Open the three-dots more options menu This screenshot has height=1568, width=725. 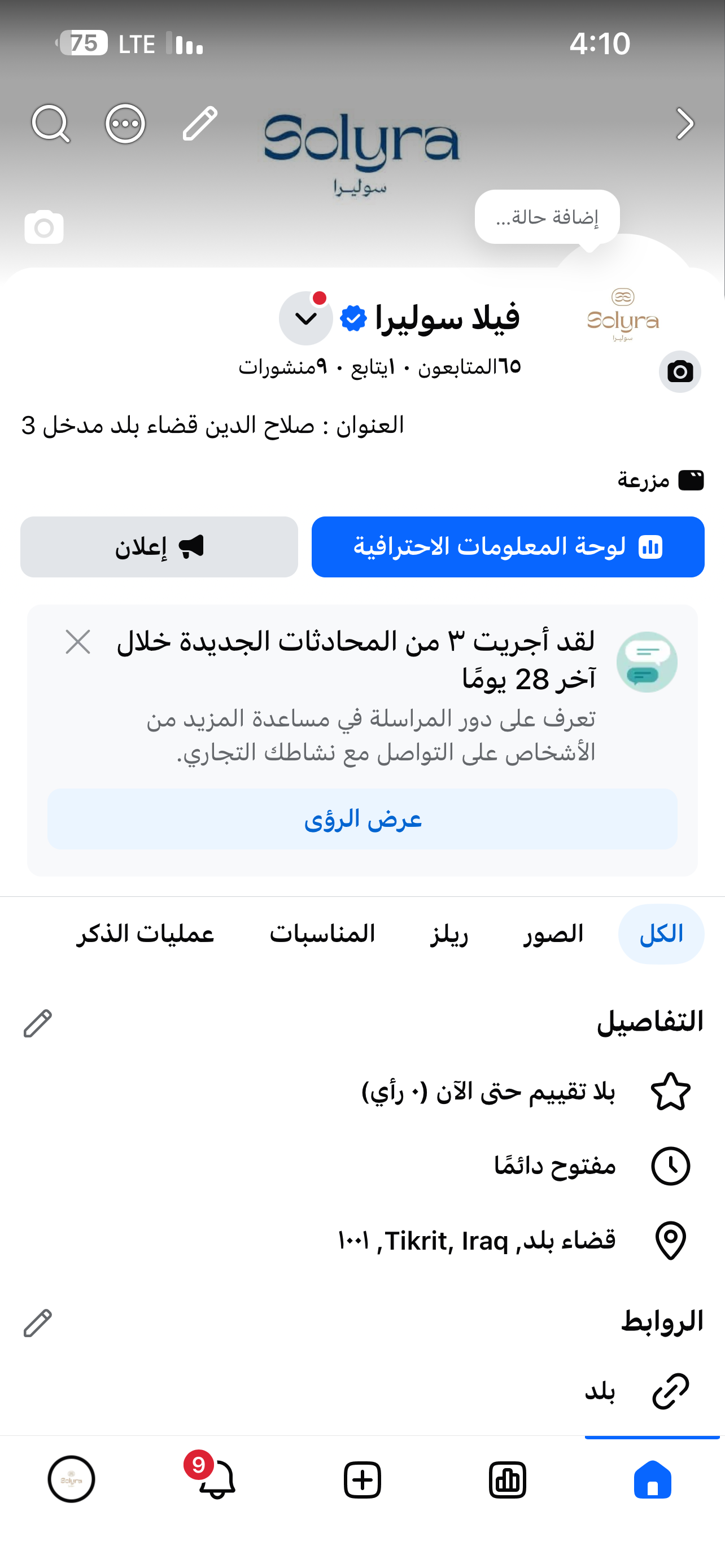(125, 124)
